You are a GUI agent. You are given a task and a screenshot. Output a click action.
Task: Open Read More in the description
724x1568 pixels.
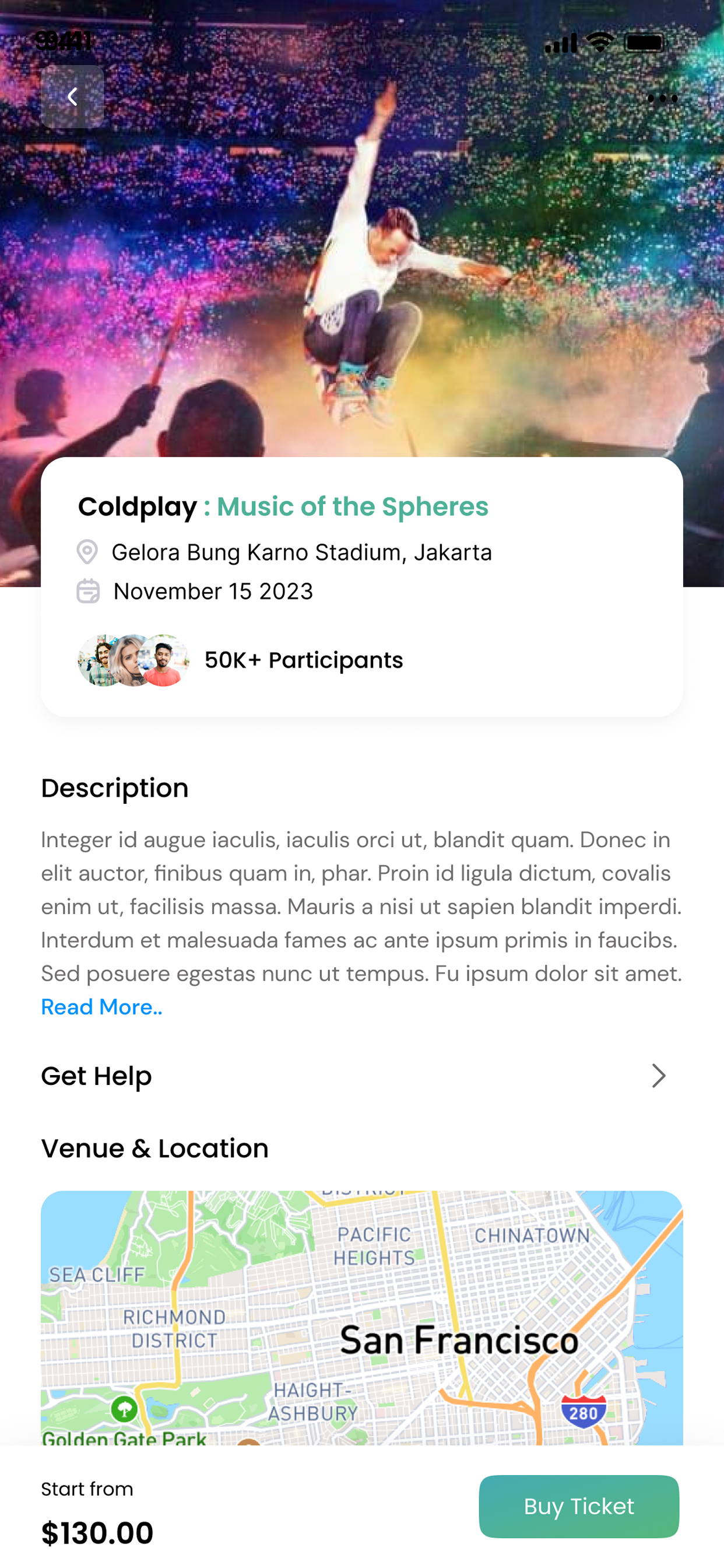pyautogui.click(x=101, y=1007)
